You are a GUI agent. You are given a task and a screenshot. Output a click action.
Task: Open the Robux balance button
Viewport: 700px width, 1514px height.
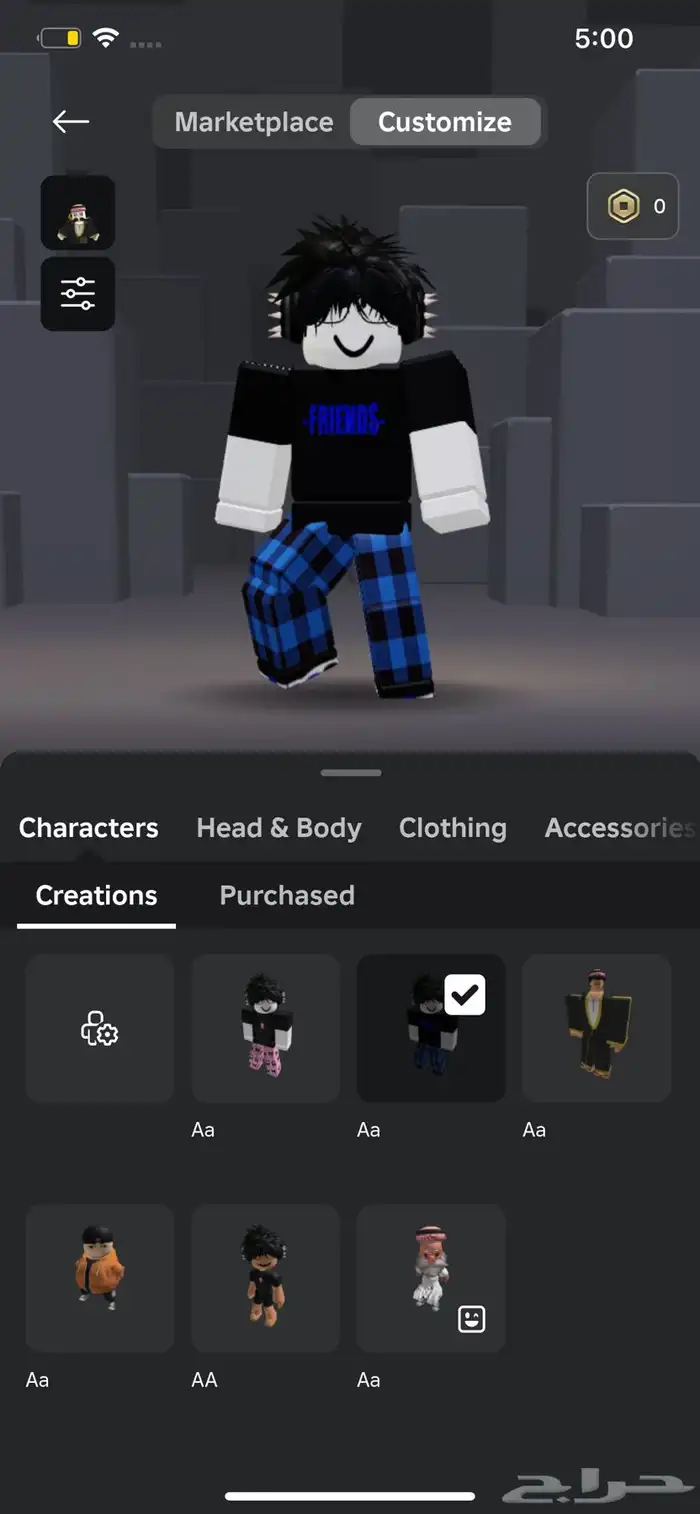point(633,206)
